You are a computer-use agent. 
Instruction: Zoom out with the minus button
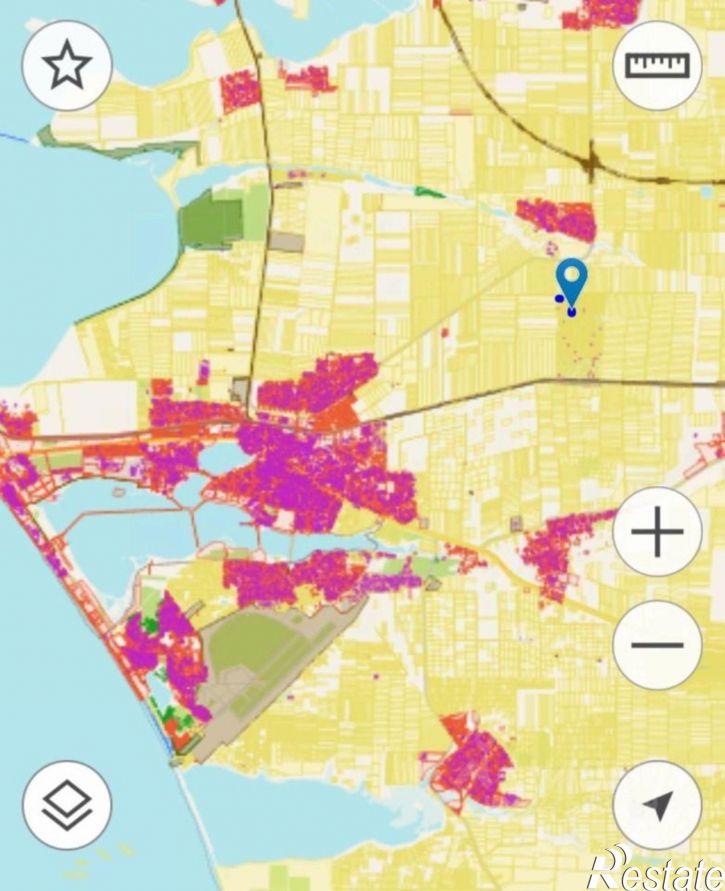(657, 645)
